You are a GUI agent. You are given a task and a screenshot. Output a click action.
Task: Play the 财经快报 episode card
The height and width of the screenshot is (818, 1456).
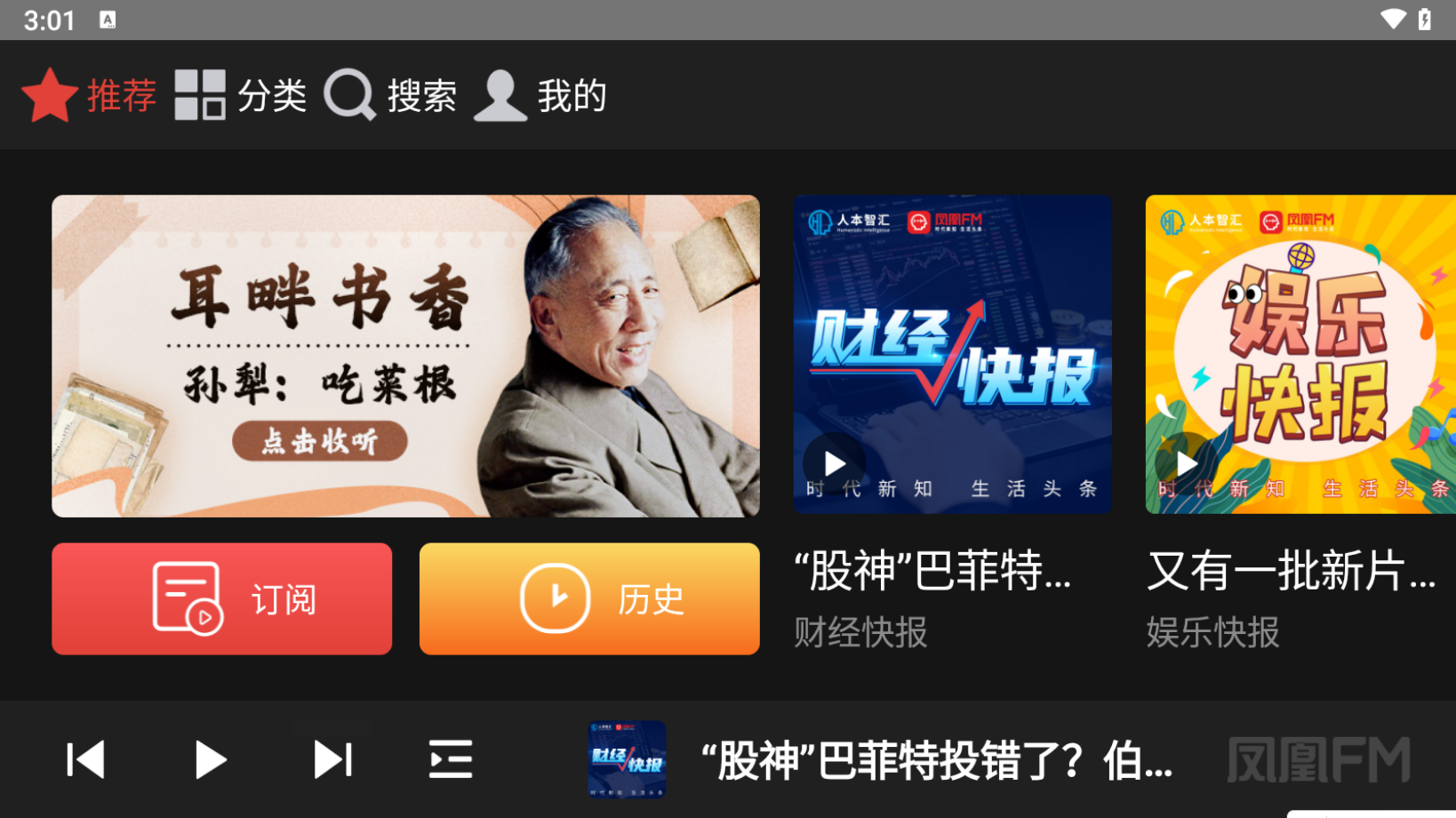pyautogui.click(x=952, y=355)
